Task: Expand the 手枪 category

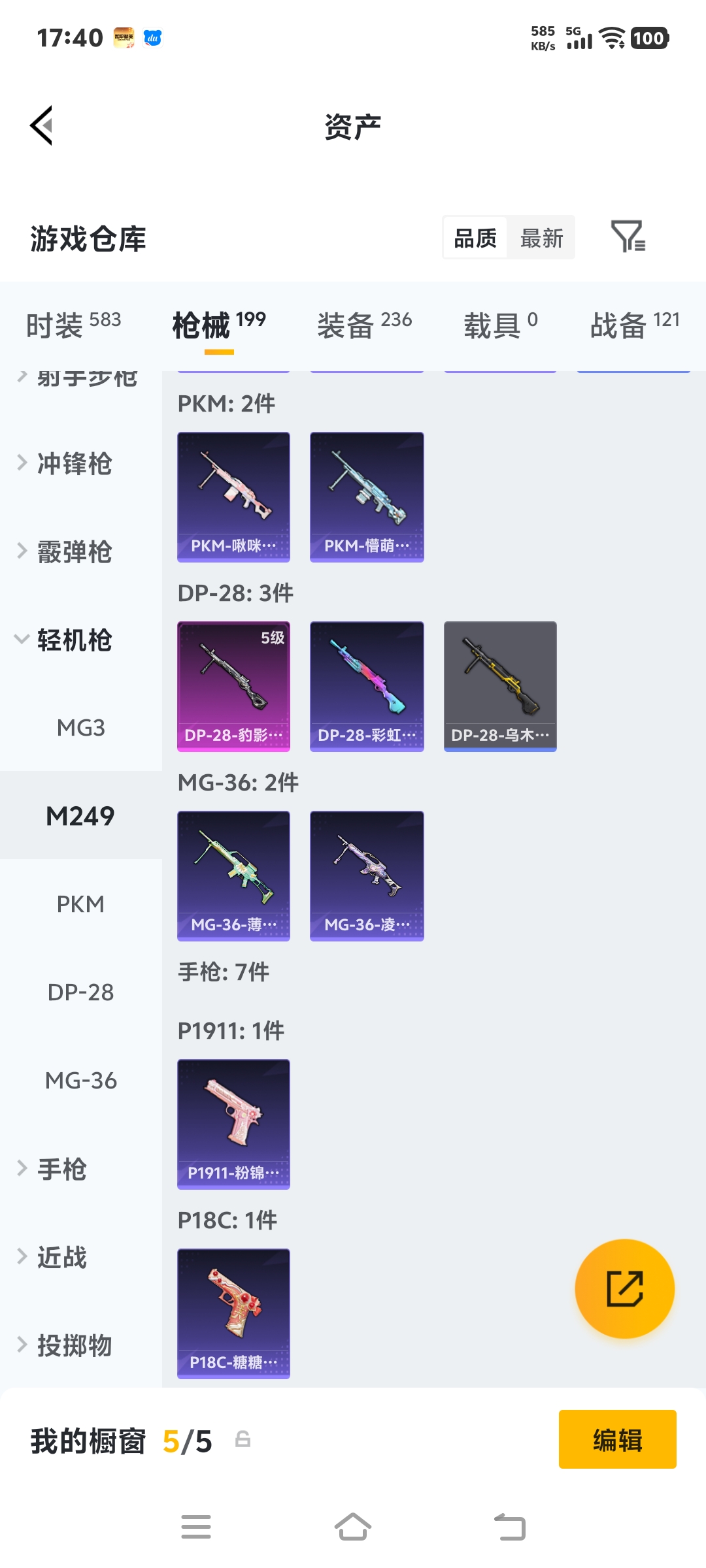Action: 61,1169
